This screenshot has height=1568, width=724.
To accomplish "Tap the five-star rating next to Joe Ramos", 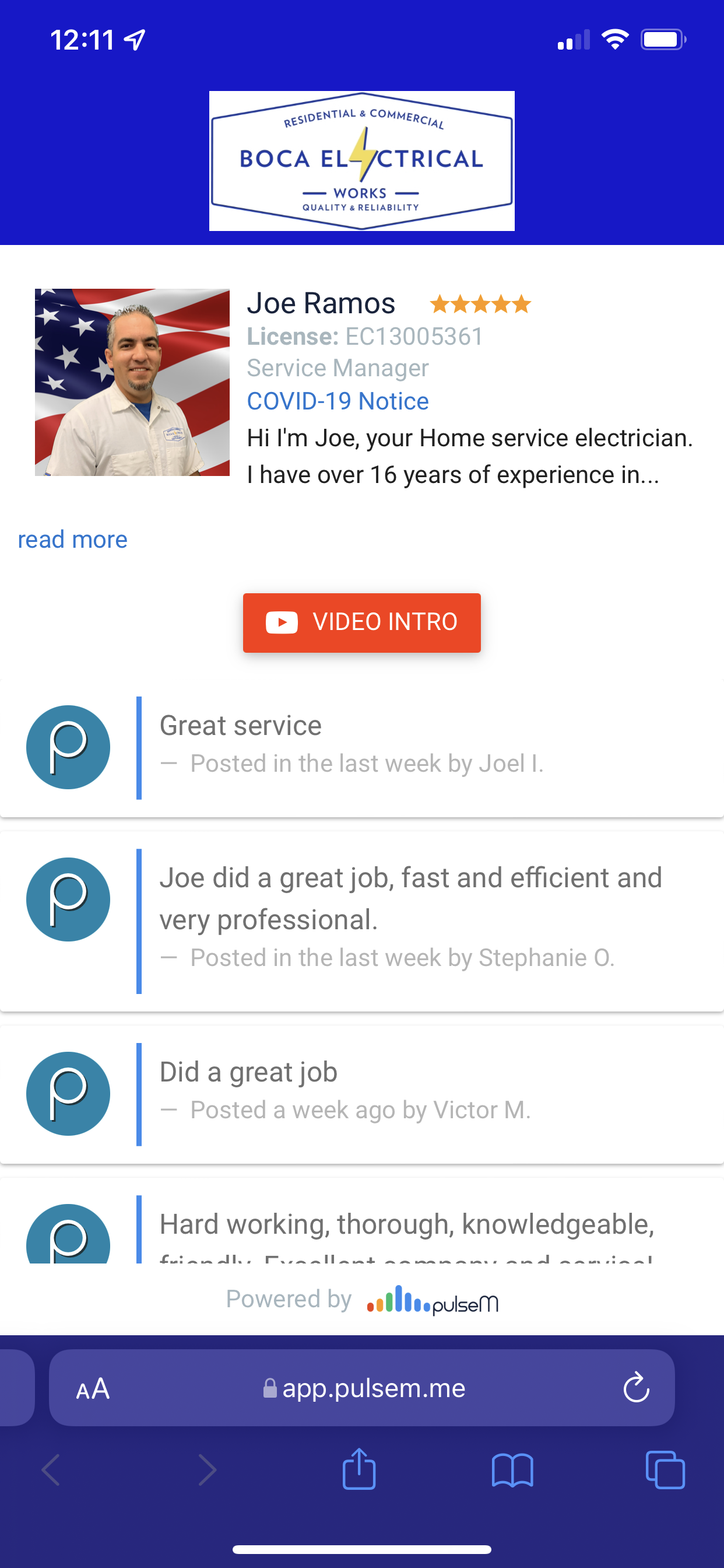I will pyautogui.click(x=480, y=303).
